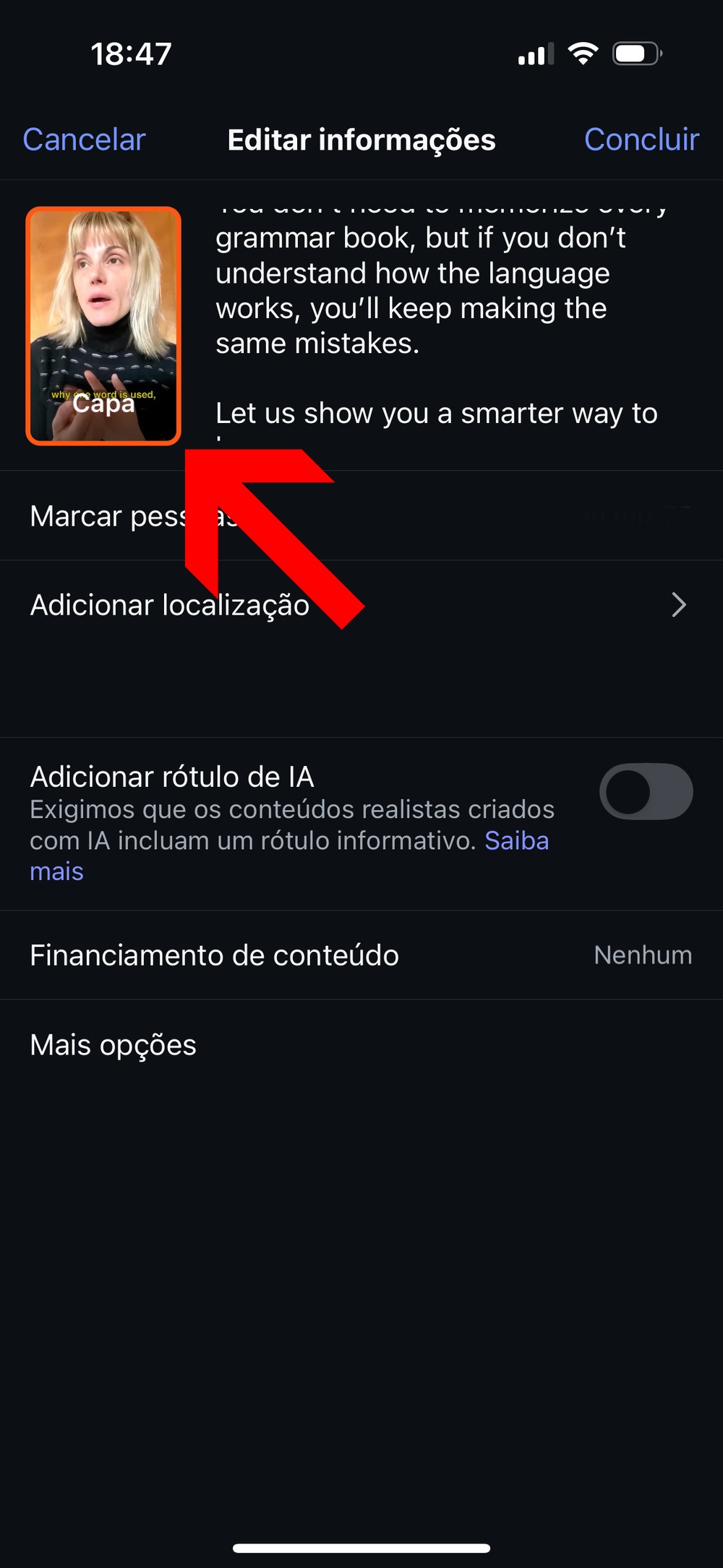Open the Saiba mais link

(x=516, y=841)
